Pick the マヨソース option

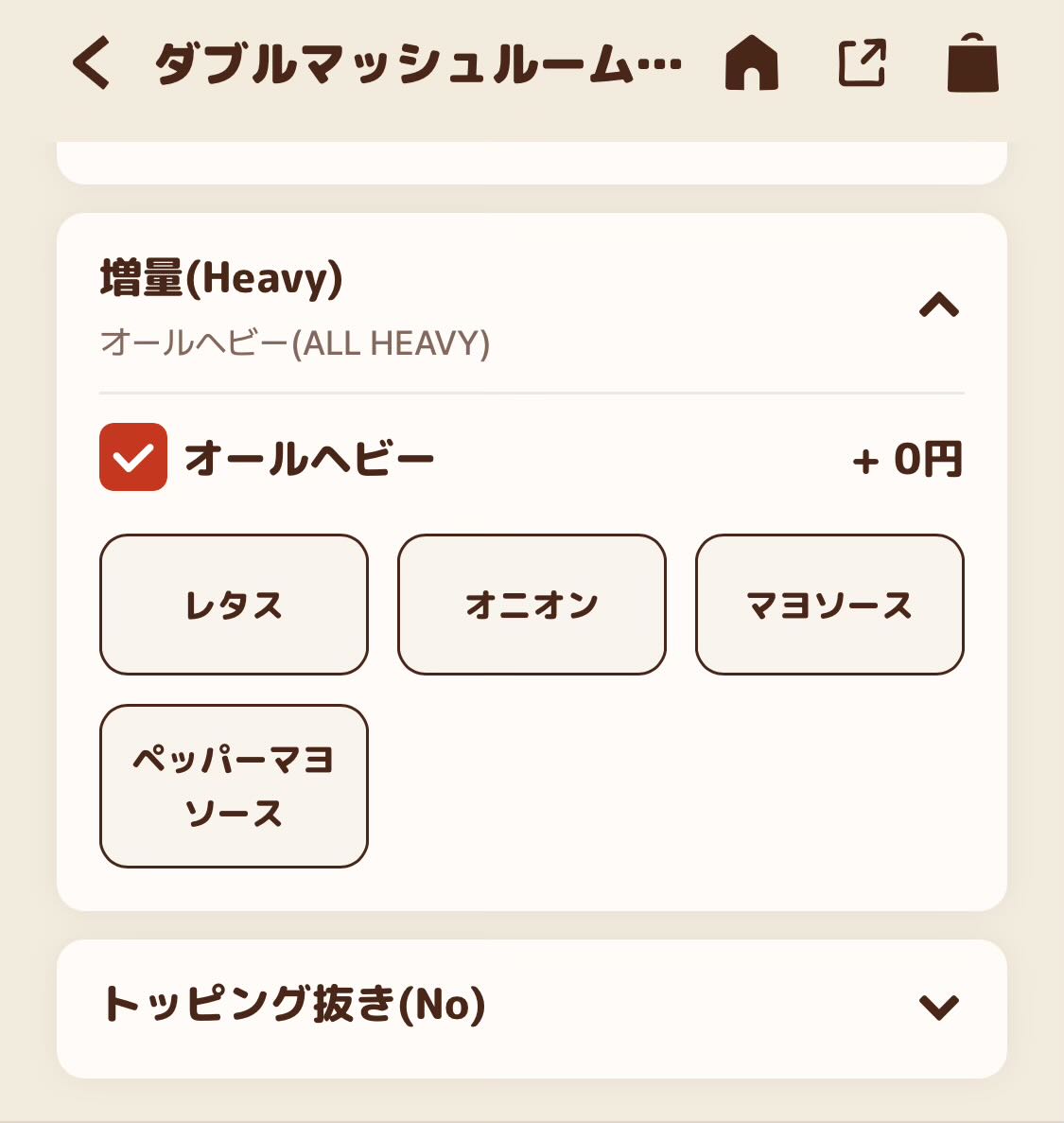coord(829,605)
